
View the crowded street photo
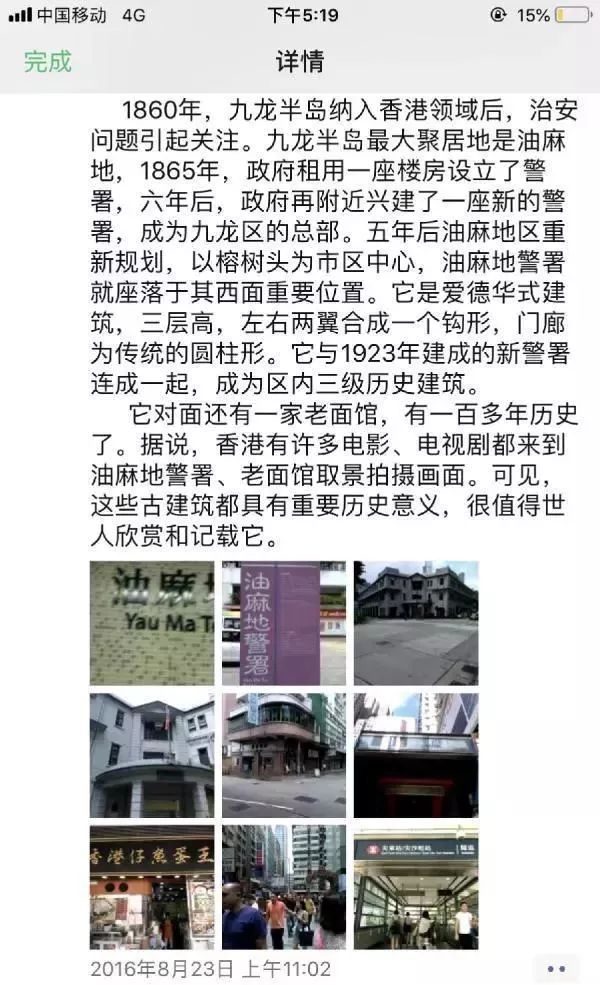284,887
